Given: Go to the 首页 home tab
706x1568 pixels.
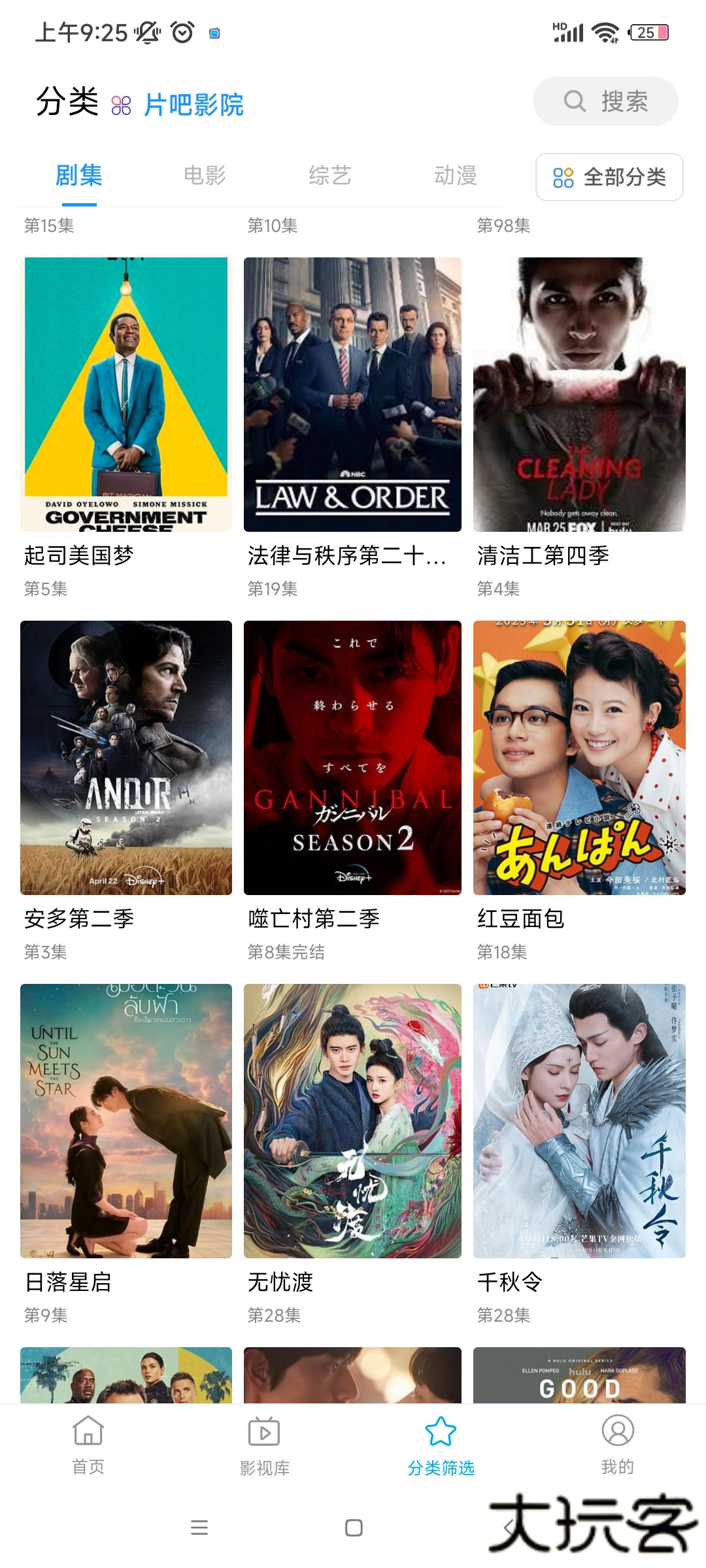Looking at the screenshot, I should click(88, 1445).
